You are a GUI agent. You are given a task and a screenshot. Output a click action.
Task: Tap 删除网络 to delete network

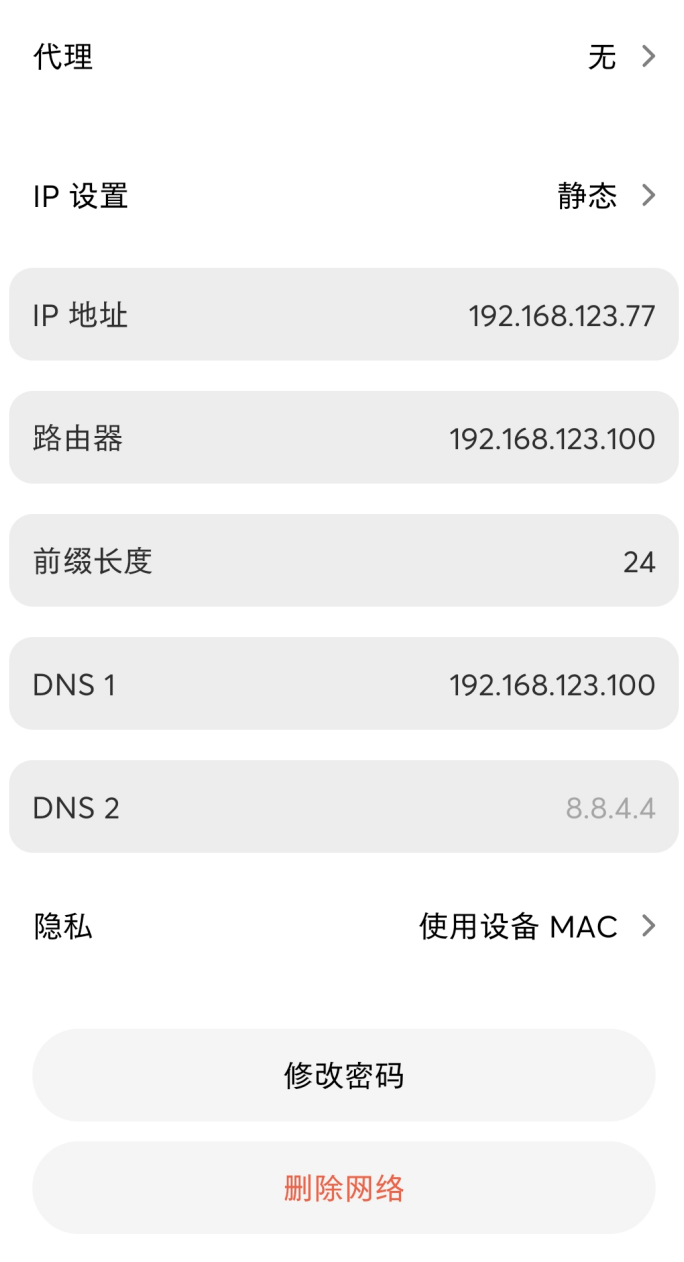[x=344, y=1187]
